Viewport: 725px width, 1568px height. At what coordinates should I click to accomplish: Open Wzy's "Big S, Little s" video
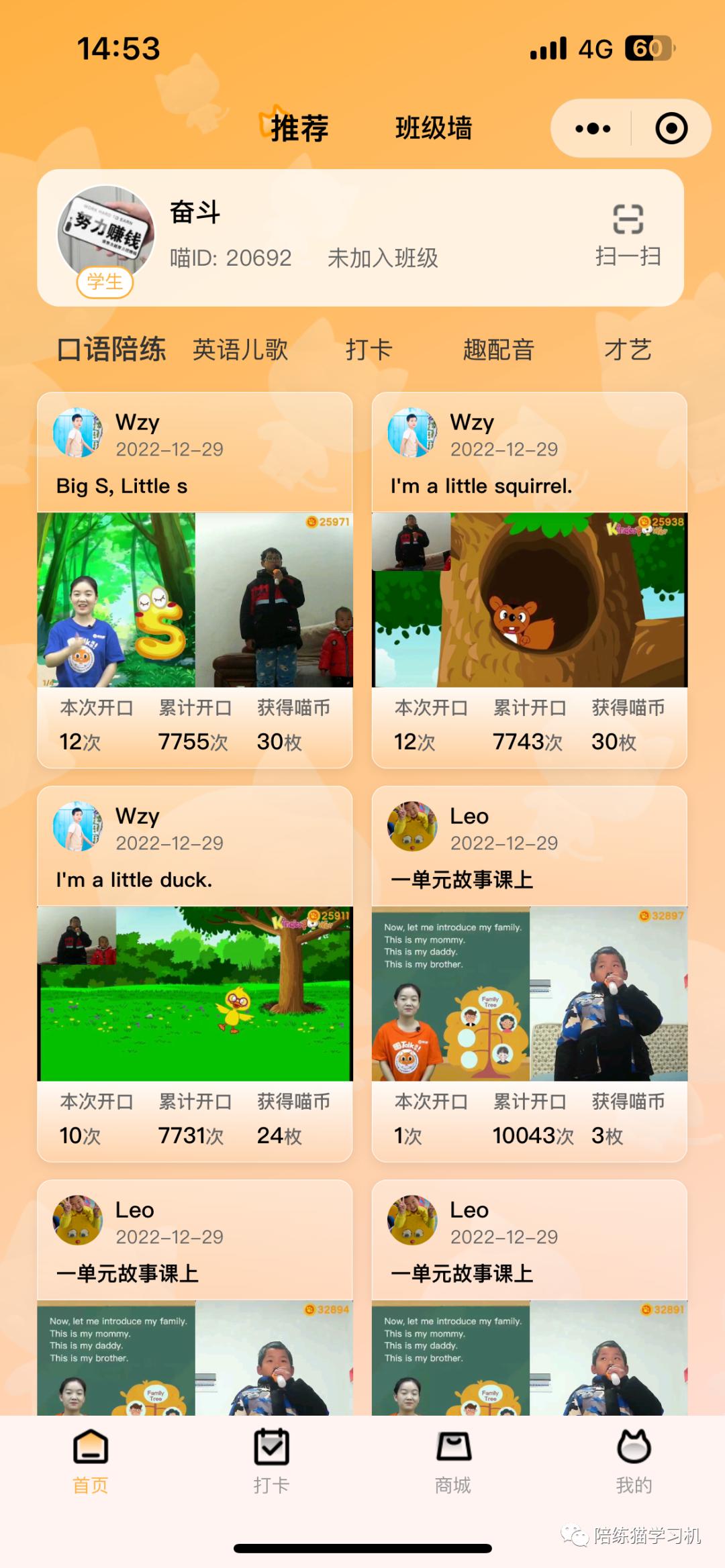click(x=195, y=600)
